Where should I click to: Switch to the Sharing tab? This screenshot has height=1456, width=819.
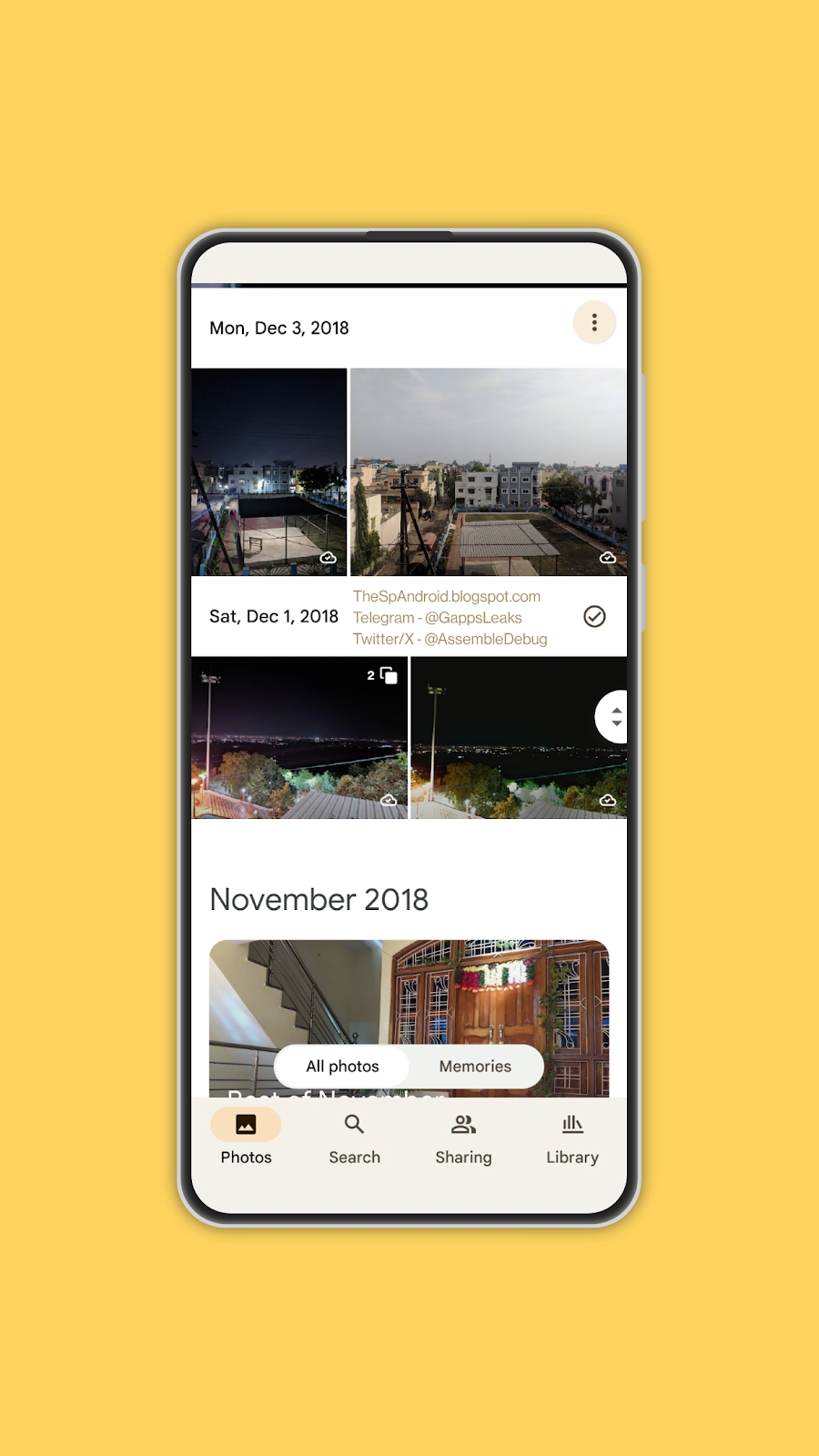click(463, 1137)
